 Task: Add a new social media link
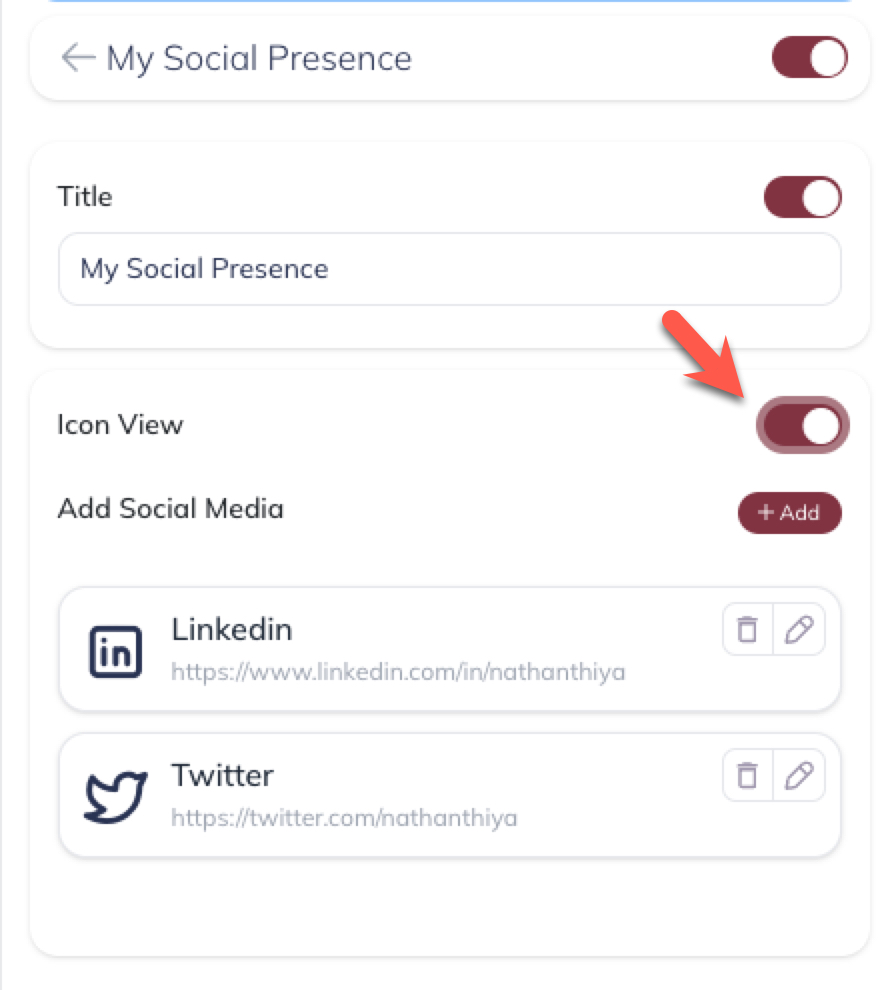[x=789, y=513]
